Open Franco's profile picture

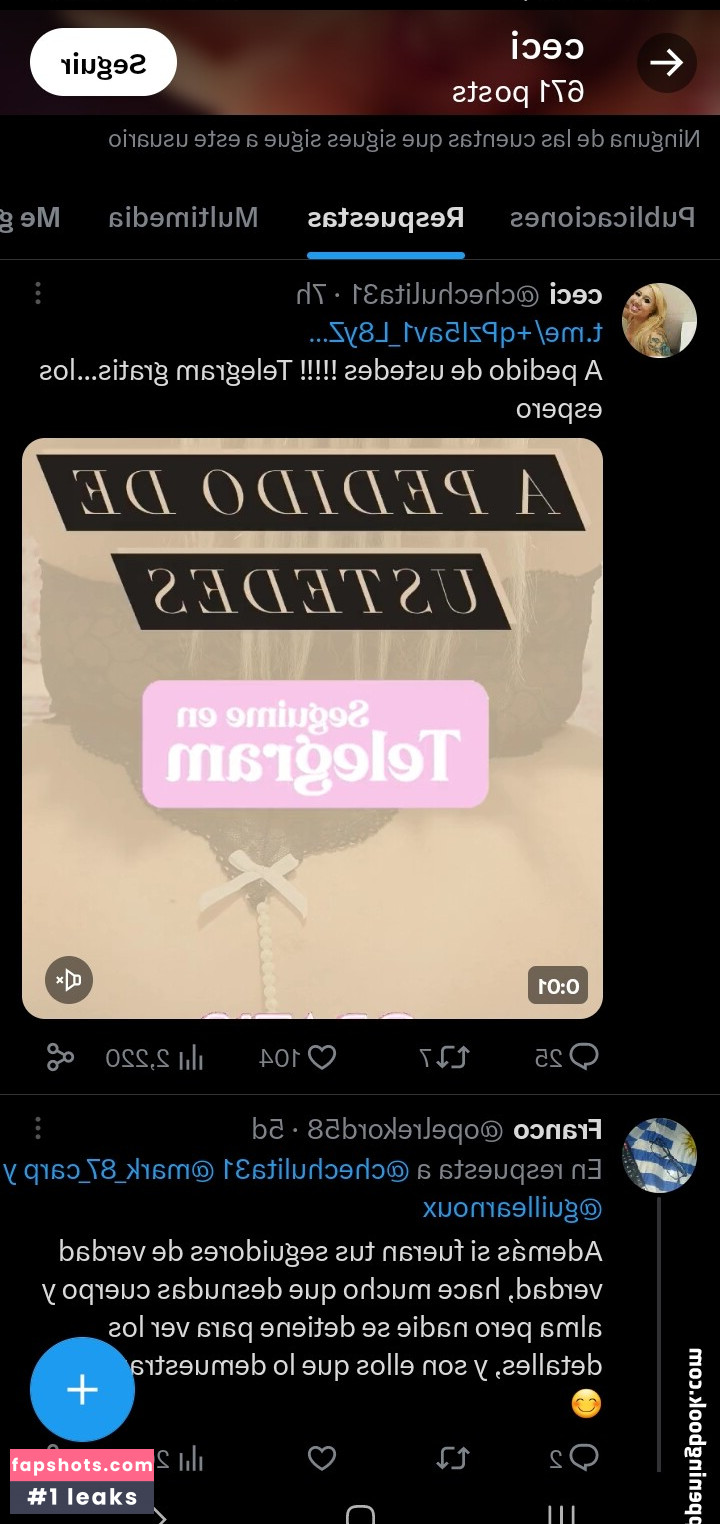pyautogui.click(x=659, y=1155)
